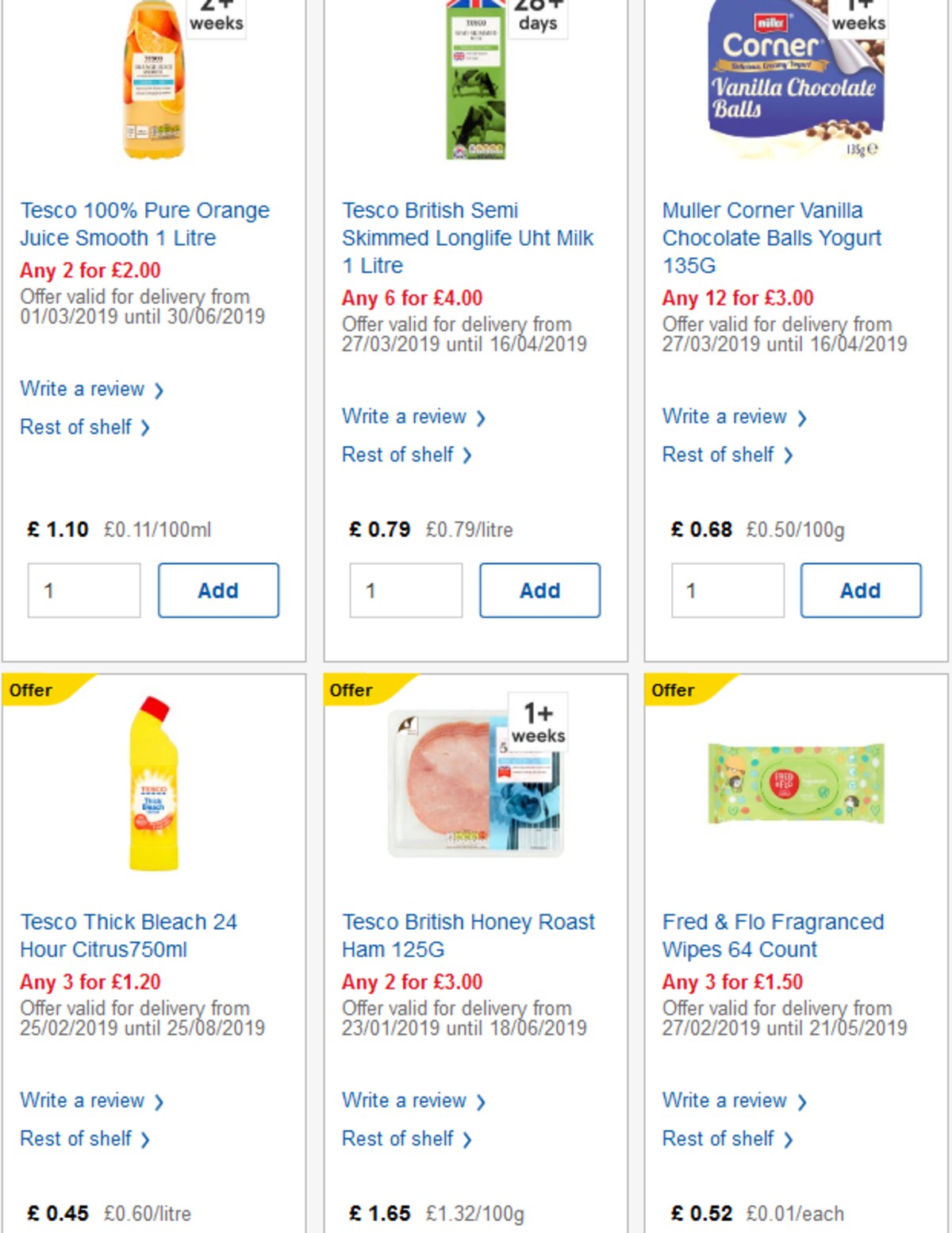Write a review for the orange juice

click(83, 389)
